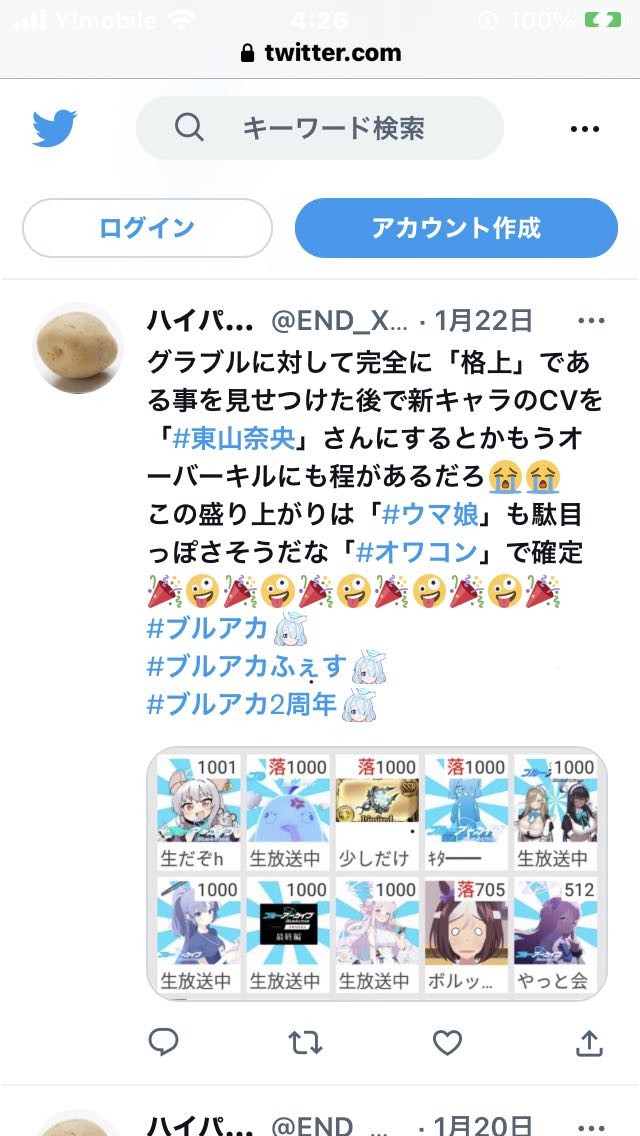Image resolution: width=640 pixels, height=1136 pixels.
Task: Open the キーワード検索 search field
Action: (x=320, y=128)
